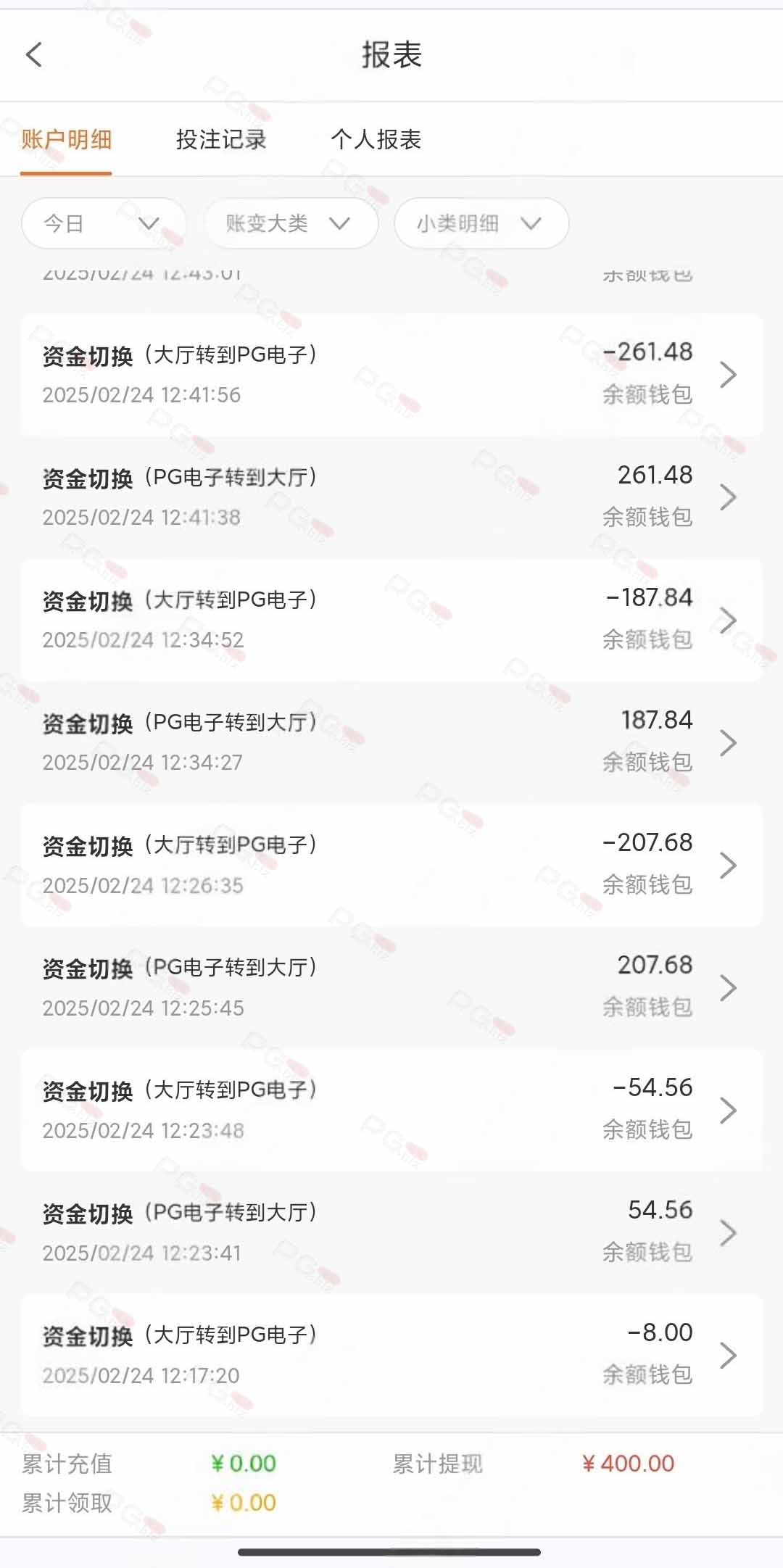Open the -261.48 transfer at 12:41:56
This screenshot has width=783, height=1568.
391,375
